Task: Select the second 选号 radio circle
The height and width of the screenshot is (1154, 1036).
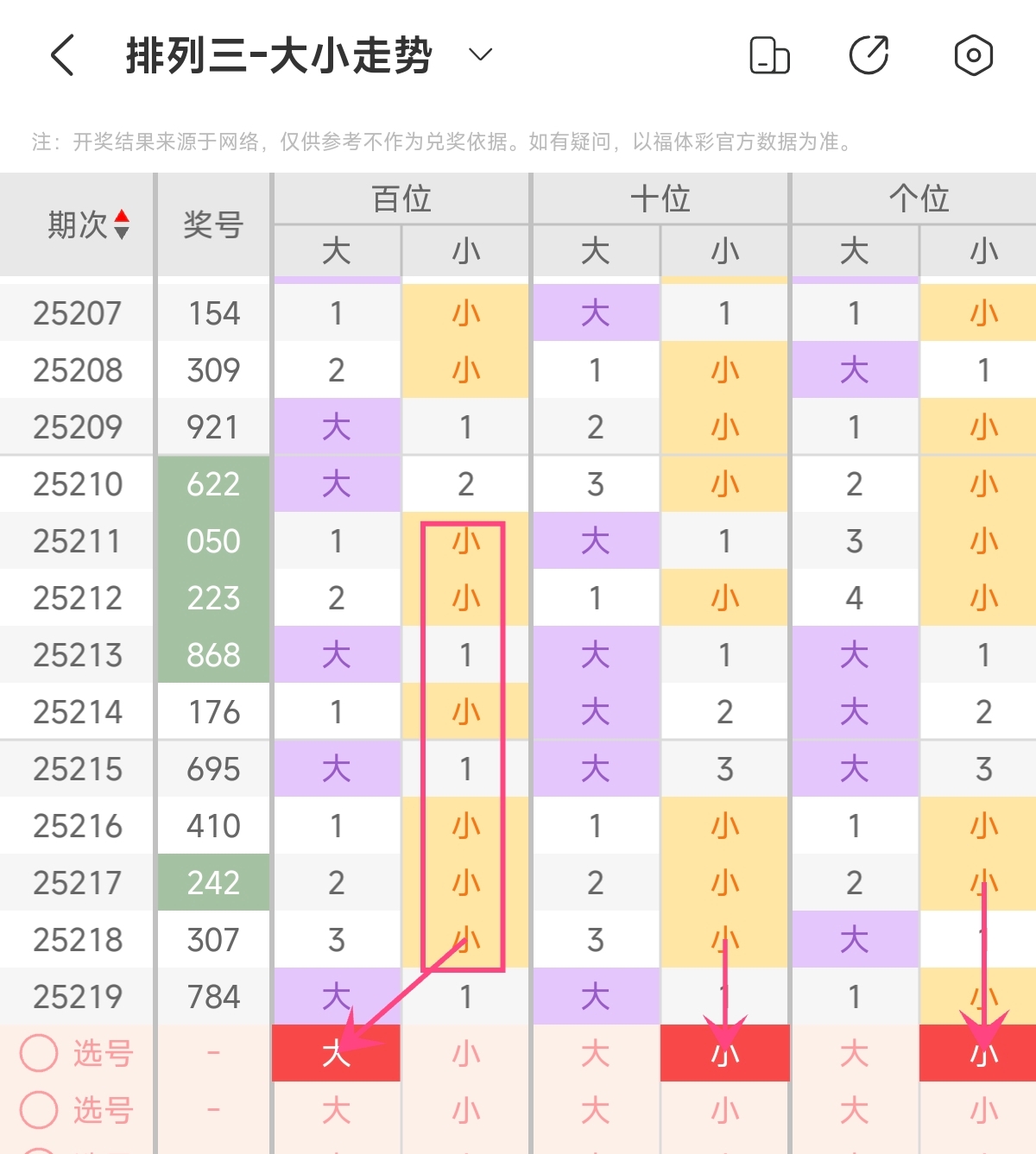Action: click(39, 1110)
